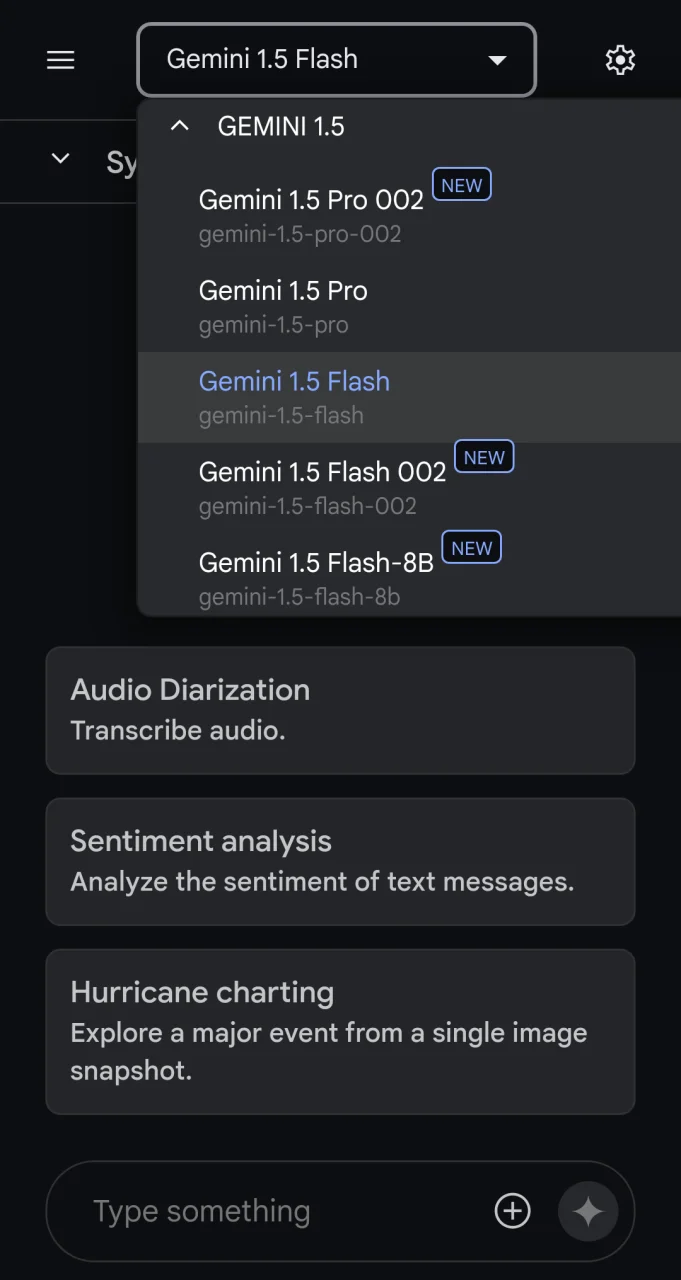
Task: Switch to Gemini 1.5 Flash-8B
Action: point(409,574)
